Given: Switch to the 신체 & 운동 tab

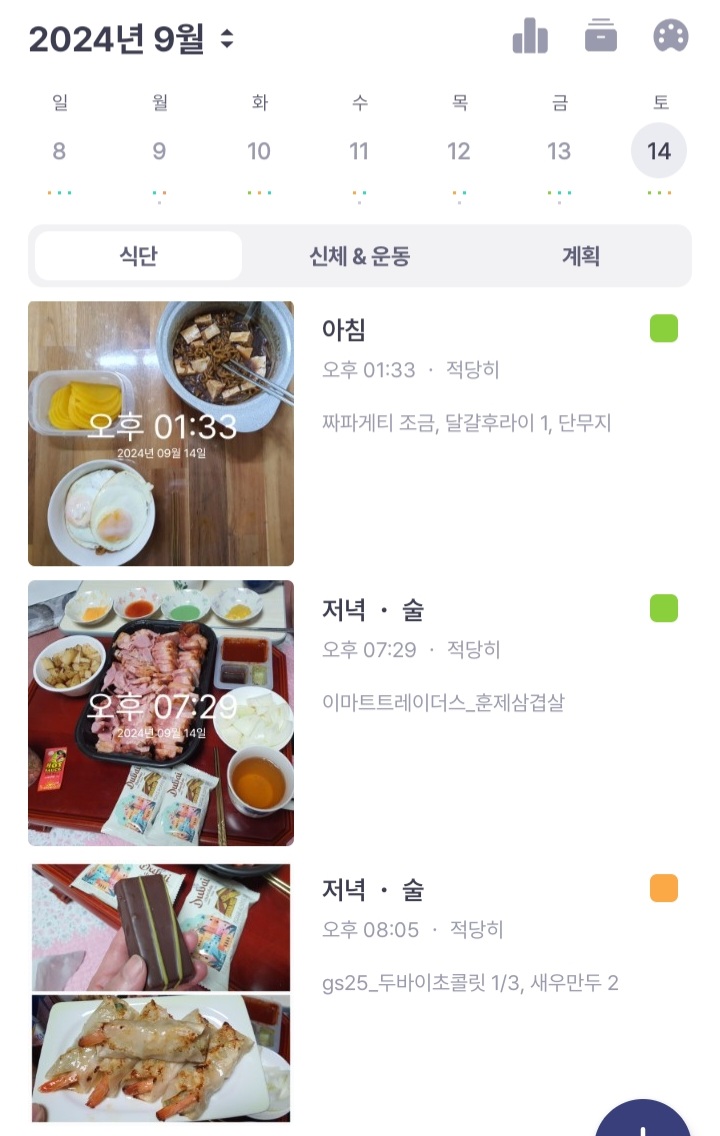Looking at the screenshot, I should [x=360, y=256].
